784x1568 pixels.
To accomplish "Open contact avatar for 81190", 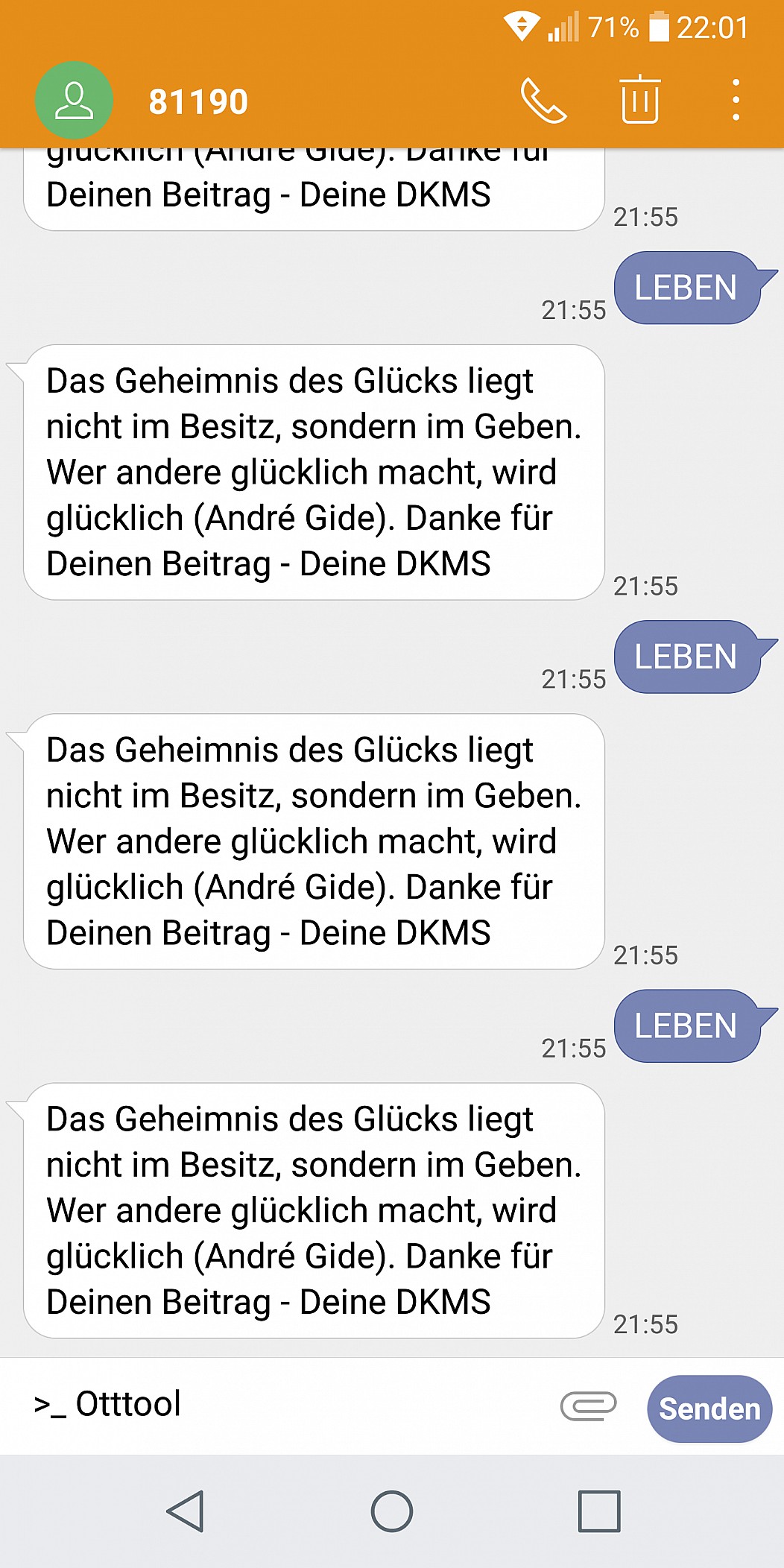I will pyautogui.click(x=74, y=100).
